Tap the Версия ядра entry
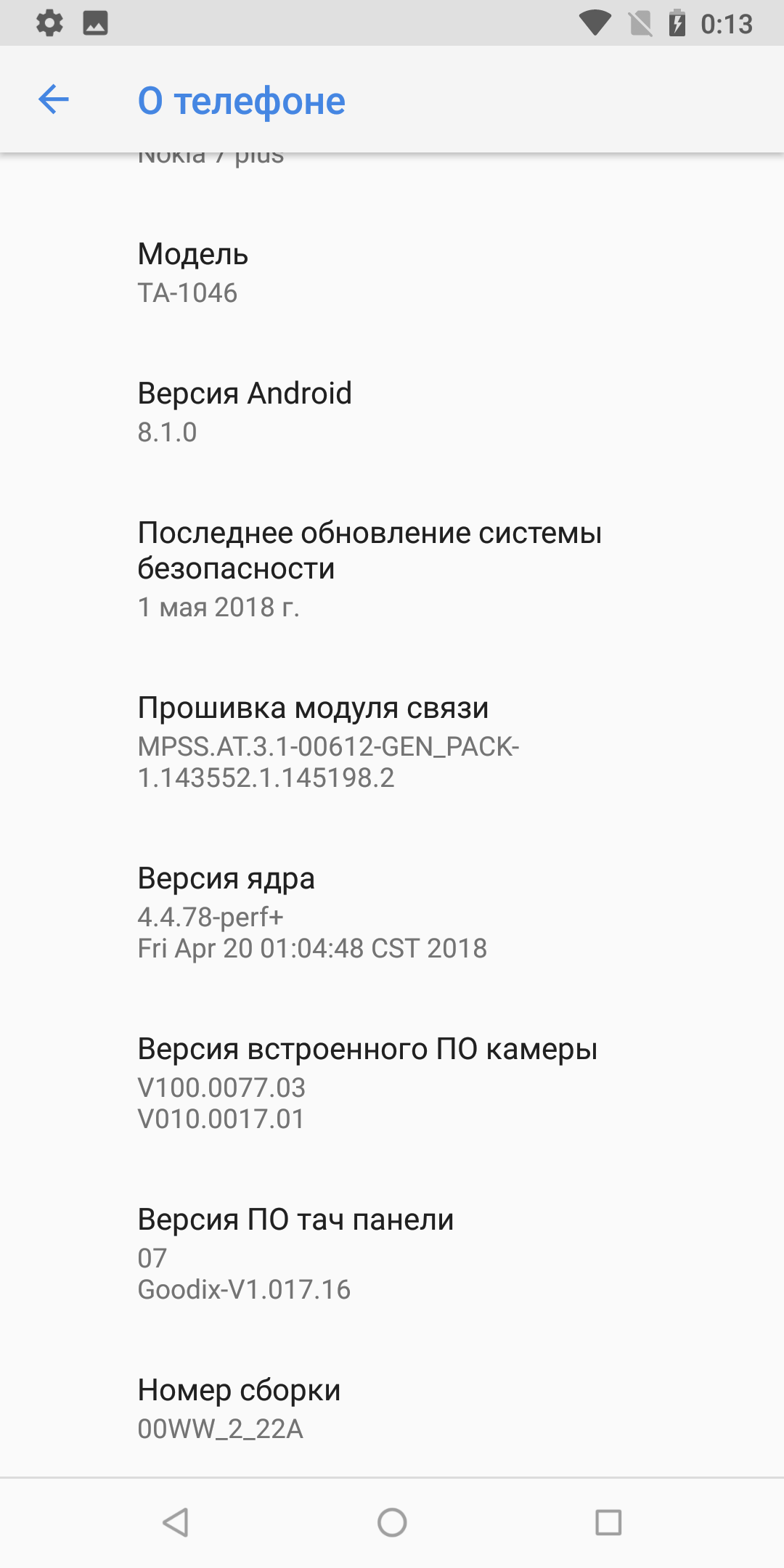Viewport: 784px width, 1568px height. pos(392,912)
